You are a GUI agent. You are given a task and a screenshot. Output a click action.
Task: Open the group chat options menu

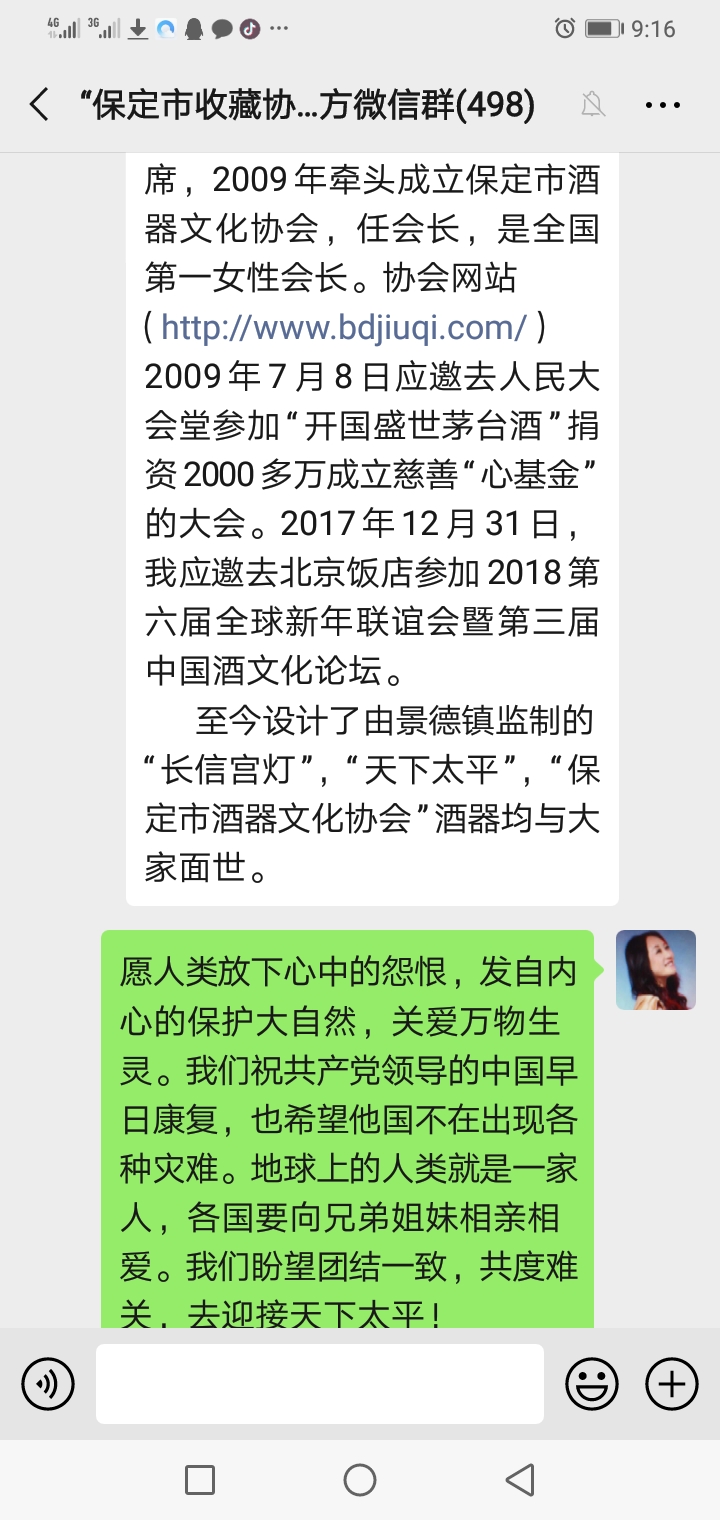pos(662,105)
